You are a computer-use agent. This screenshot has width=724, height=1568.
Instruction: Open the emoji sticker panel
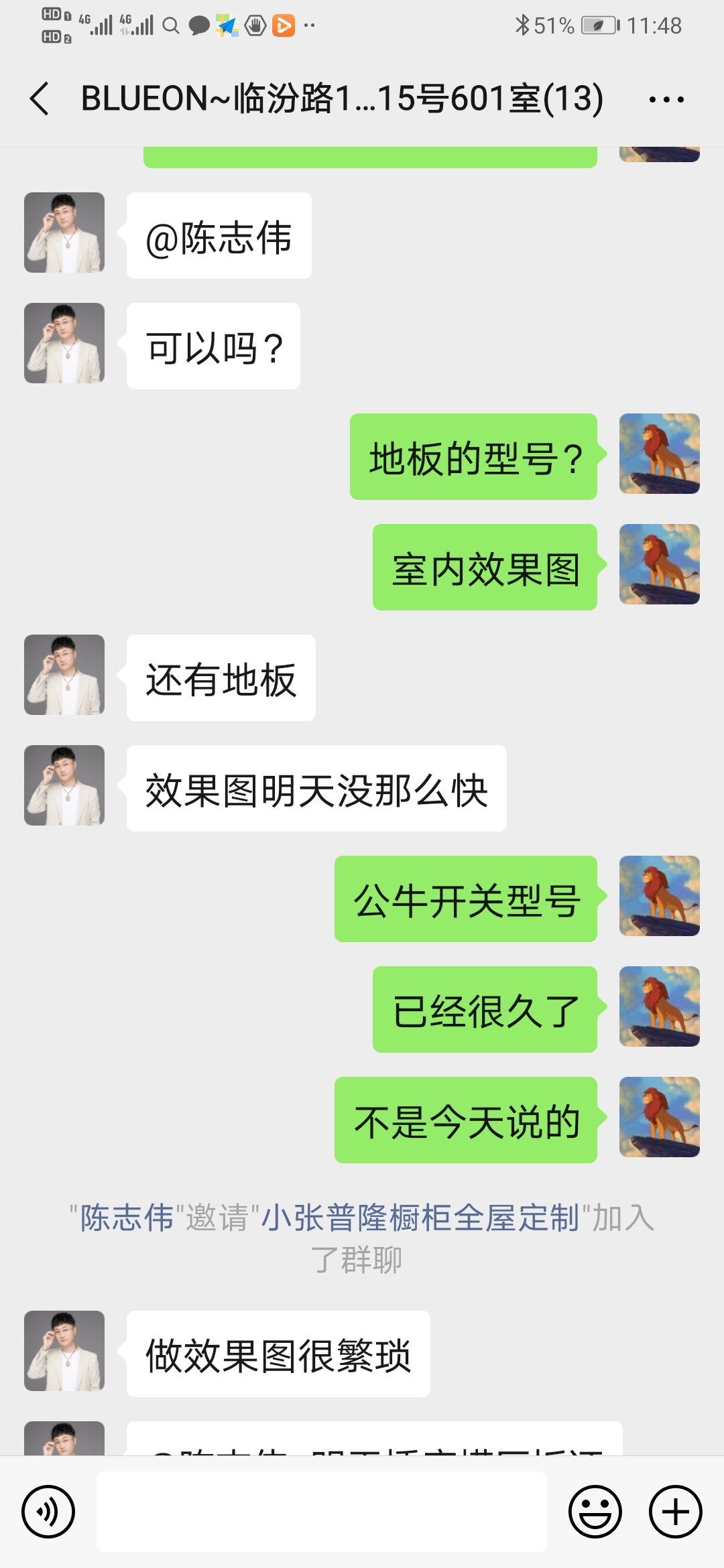coord(595,1512)
